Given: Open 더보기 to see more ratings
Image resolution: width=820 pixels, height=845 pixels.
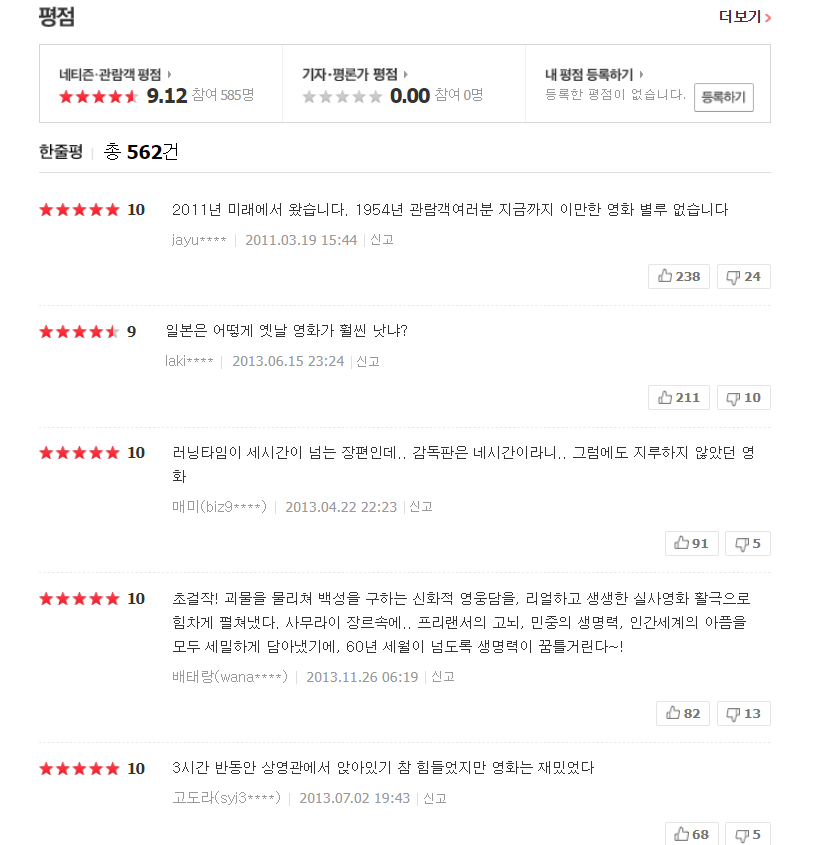Looking at the screenshot, I should click(x=744, y=17).
